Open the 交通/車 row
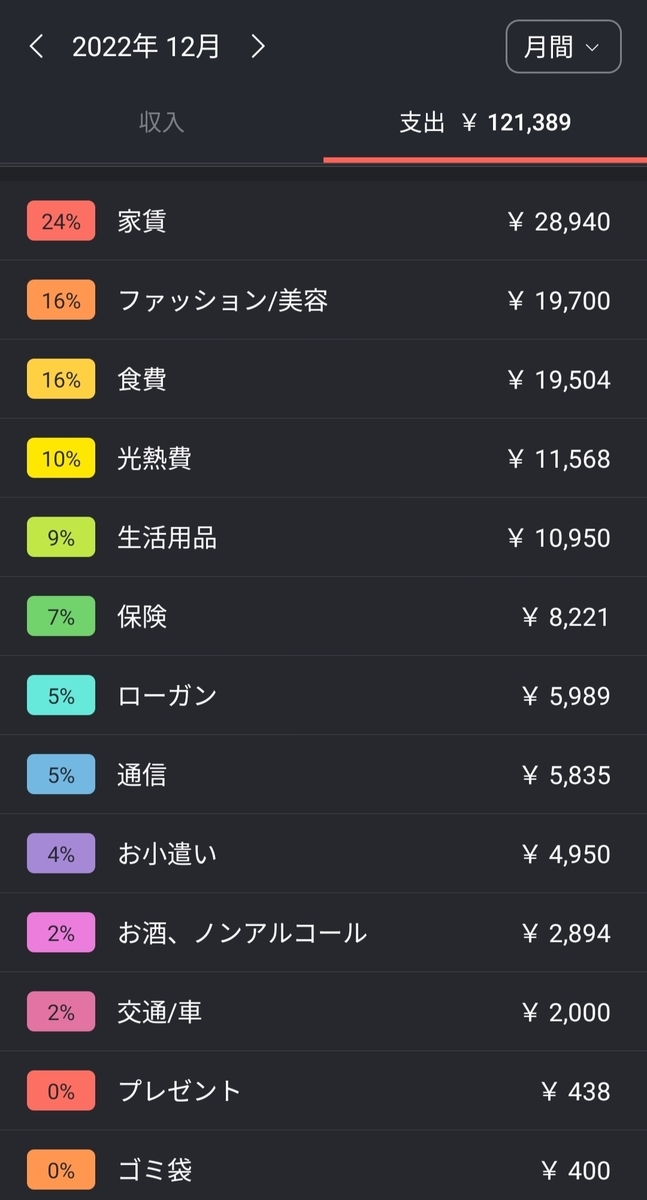647x1200 pixels. (x=323, y=1011)
